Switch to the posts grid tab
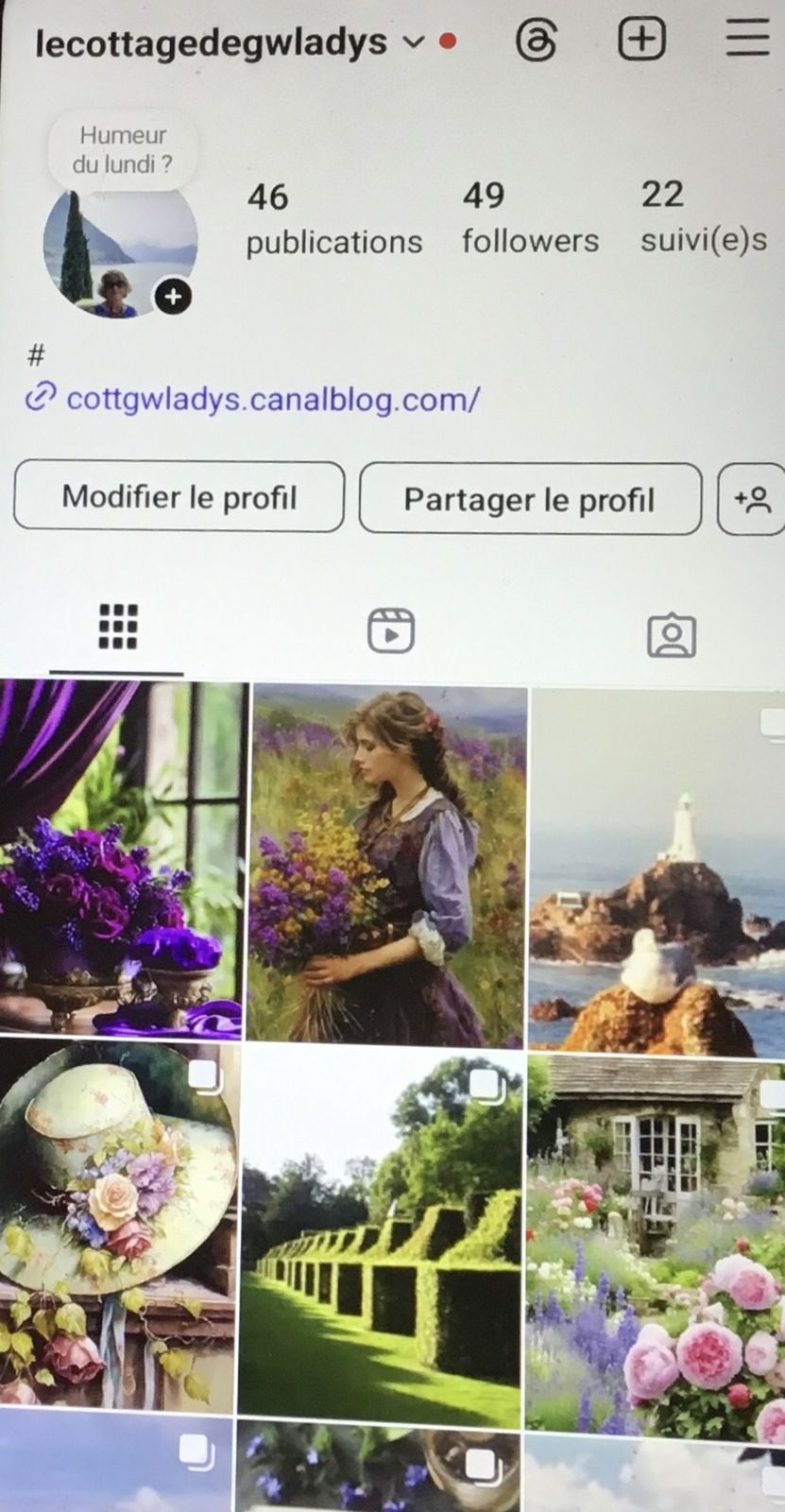This screenshot has width=785, height=1512. (x=118, y=627)
